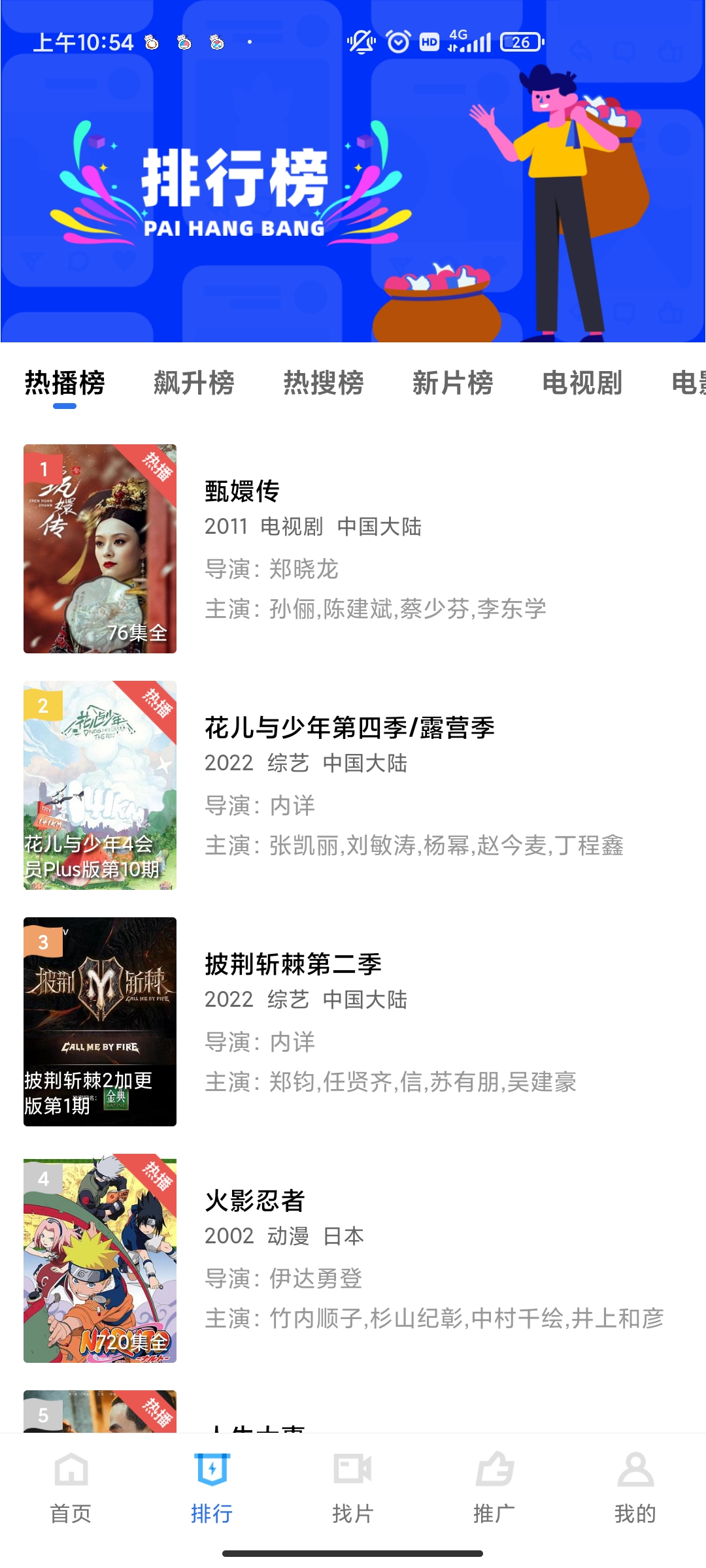Open 甄嬛传 from the ranking list
This screenshot has height=1568, width=706.
(x=353, y=549)
